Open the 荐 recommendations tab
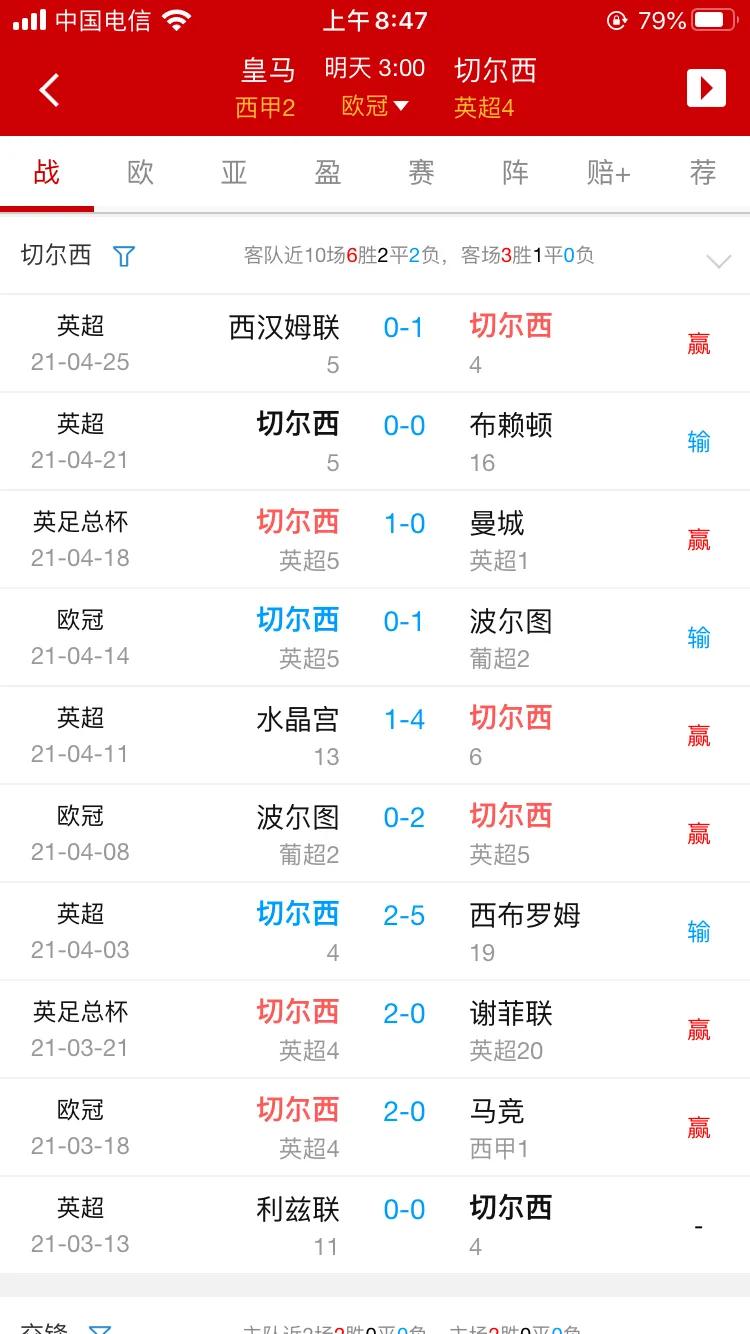 point(702,172)
